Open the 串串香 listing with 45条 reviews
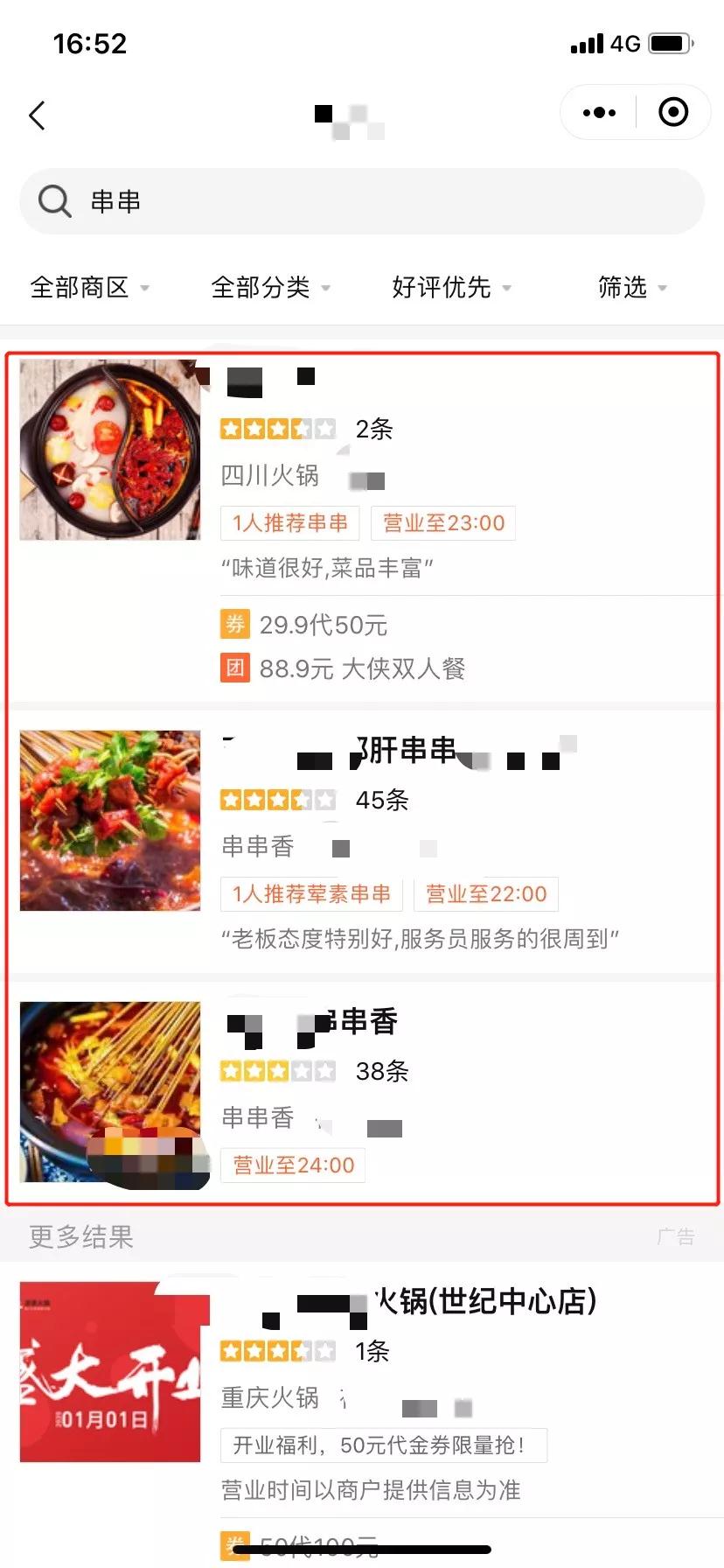Screen dimensions: 724x1568 pyautogui.click(x=362, y=840)
